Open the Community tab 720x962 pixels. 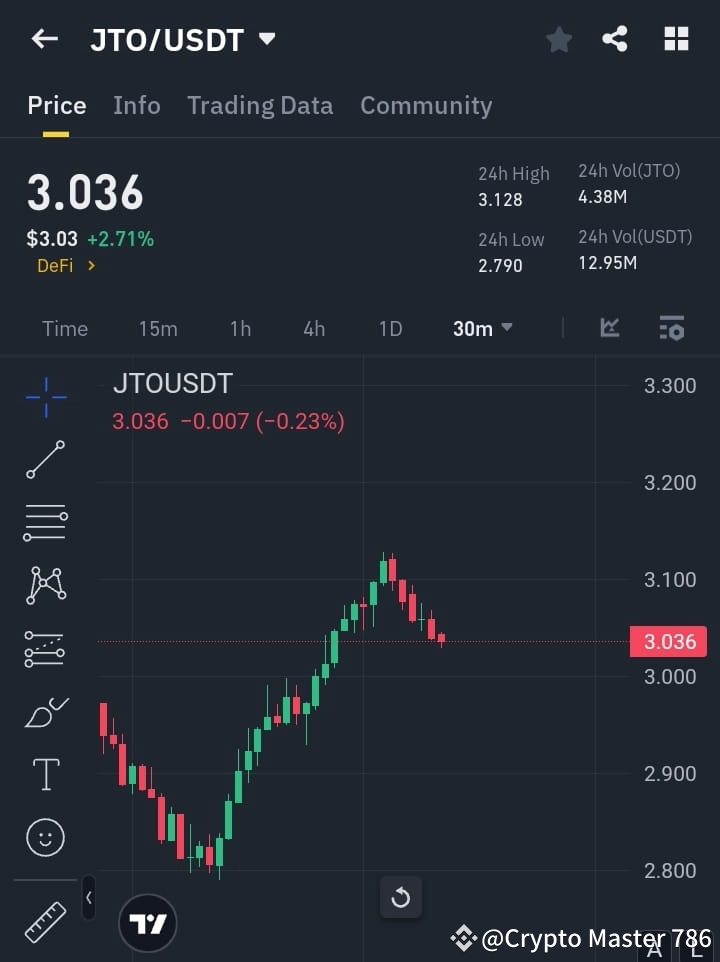(426, 105)
